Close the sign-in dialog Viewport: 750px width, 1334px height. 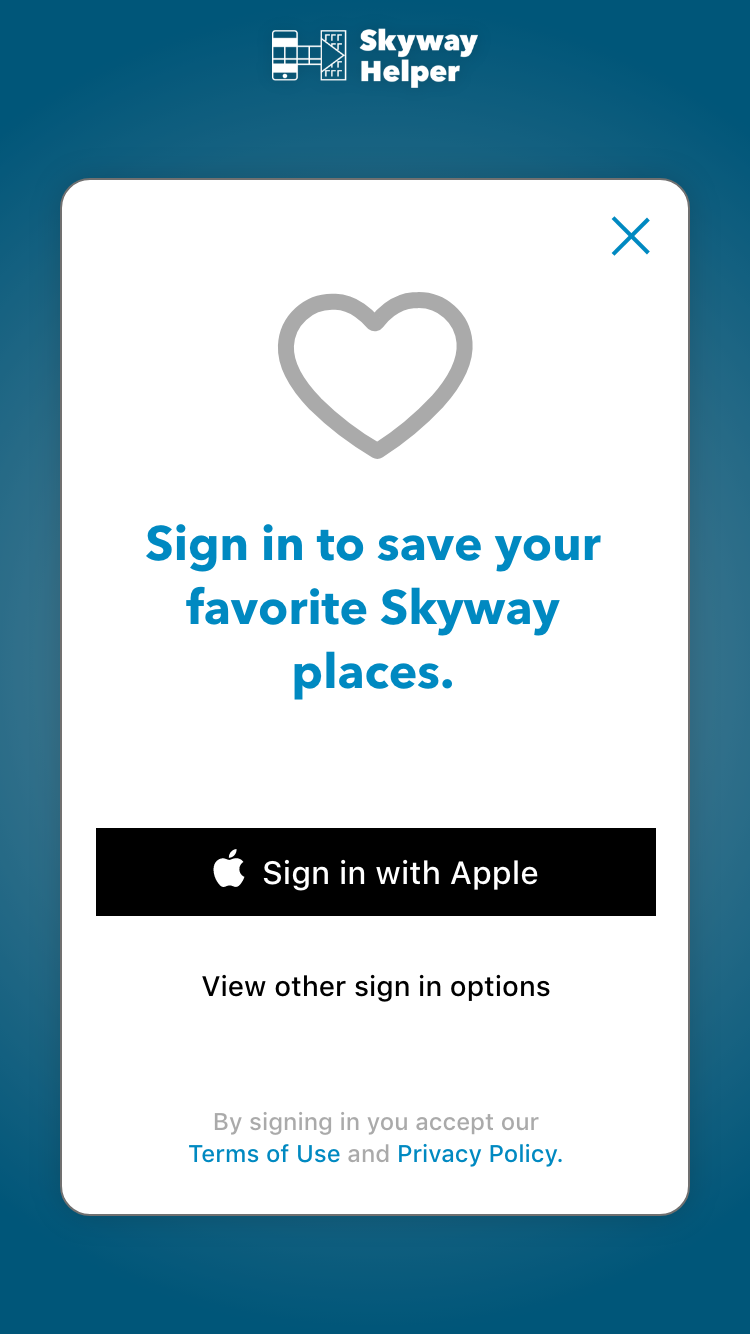point(631,236)
